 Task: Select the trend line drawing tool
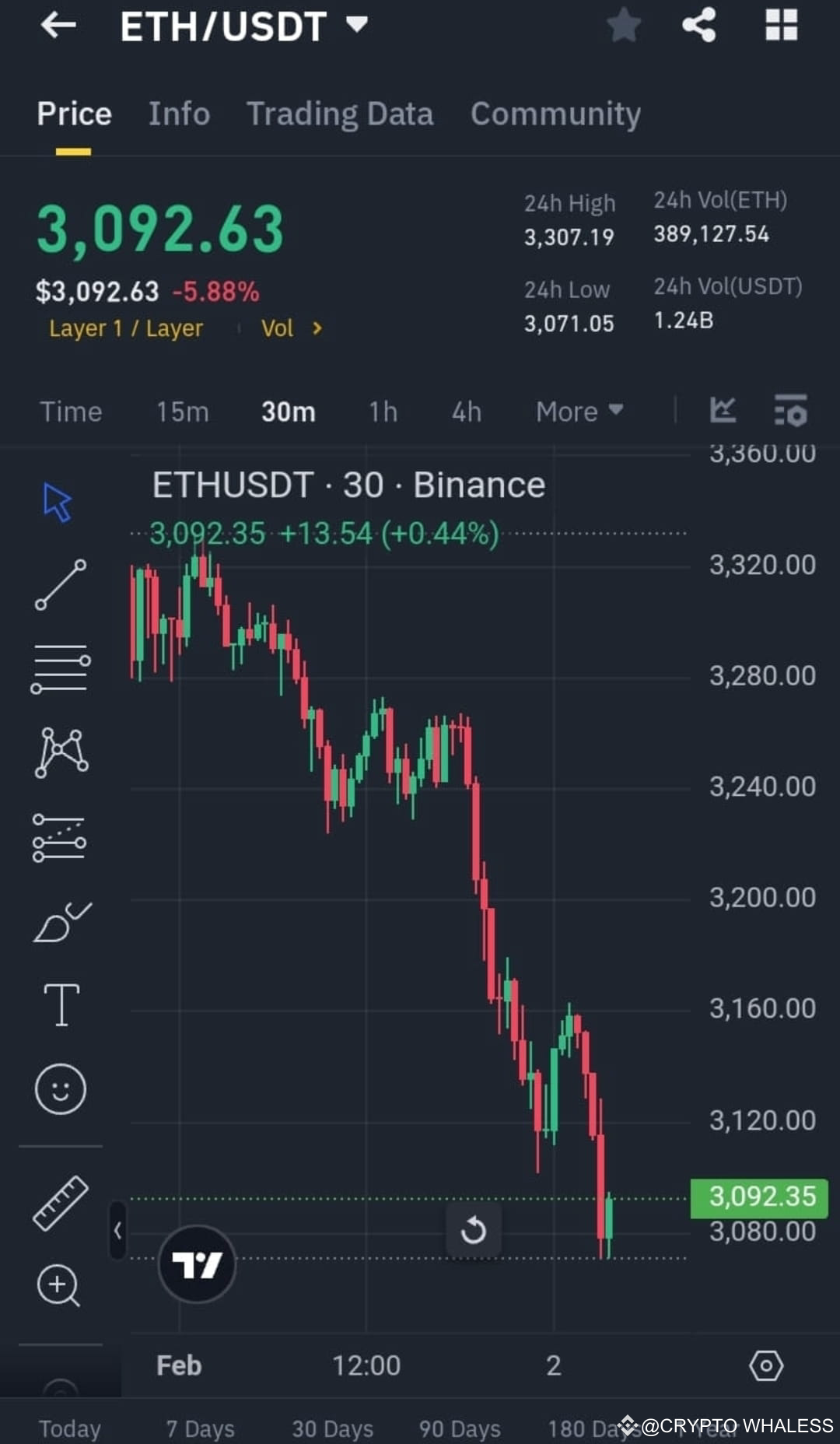61,584
